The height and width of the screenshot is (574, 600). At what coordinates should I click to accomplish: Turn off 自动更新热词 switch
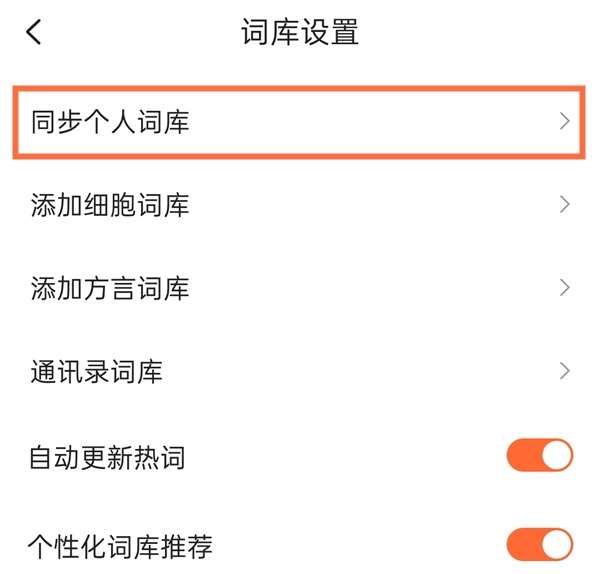pos(539,456)
